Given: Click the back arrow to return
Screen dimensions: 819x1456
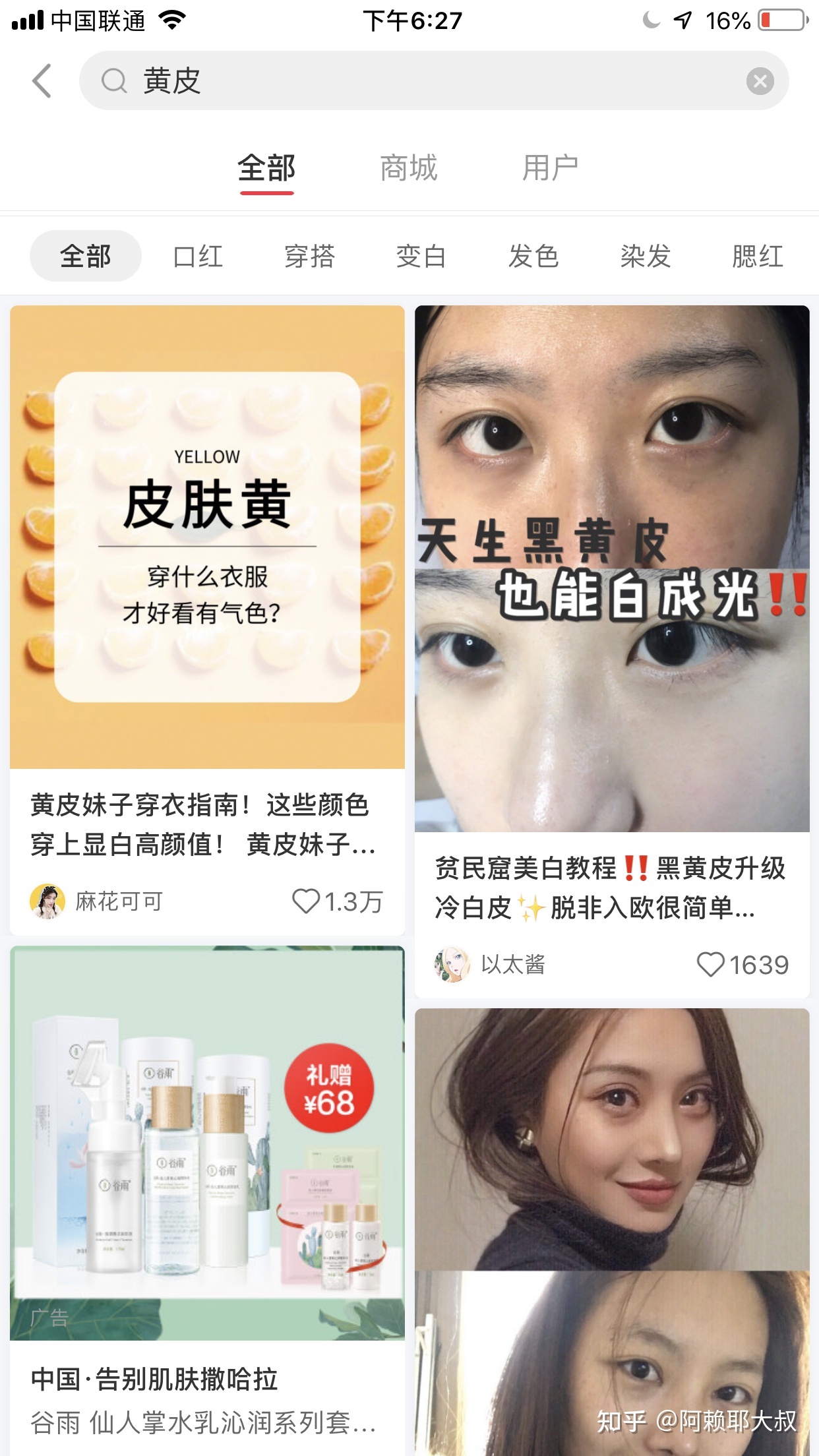Looking at the screenshot, I should pyautogui.click(x=41, y=80).
